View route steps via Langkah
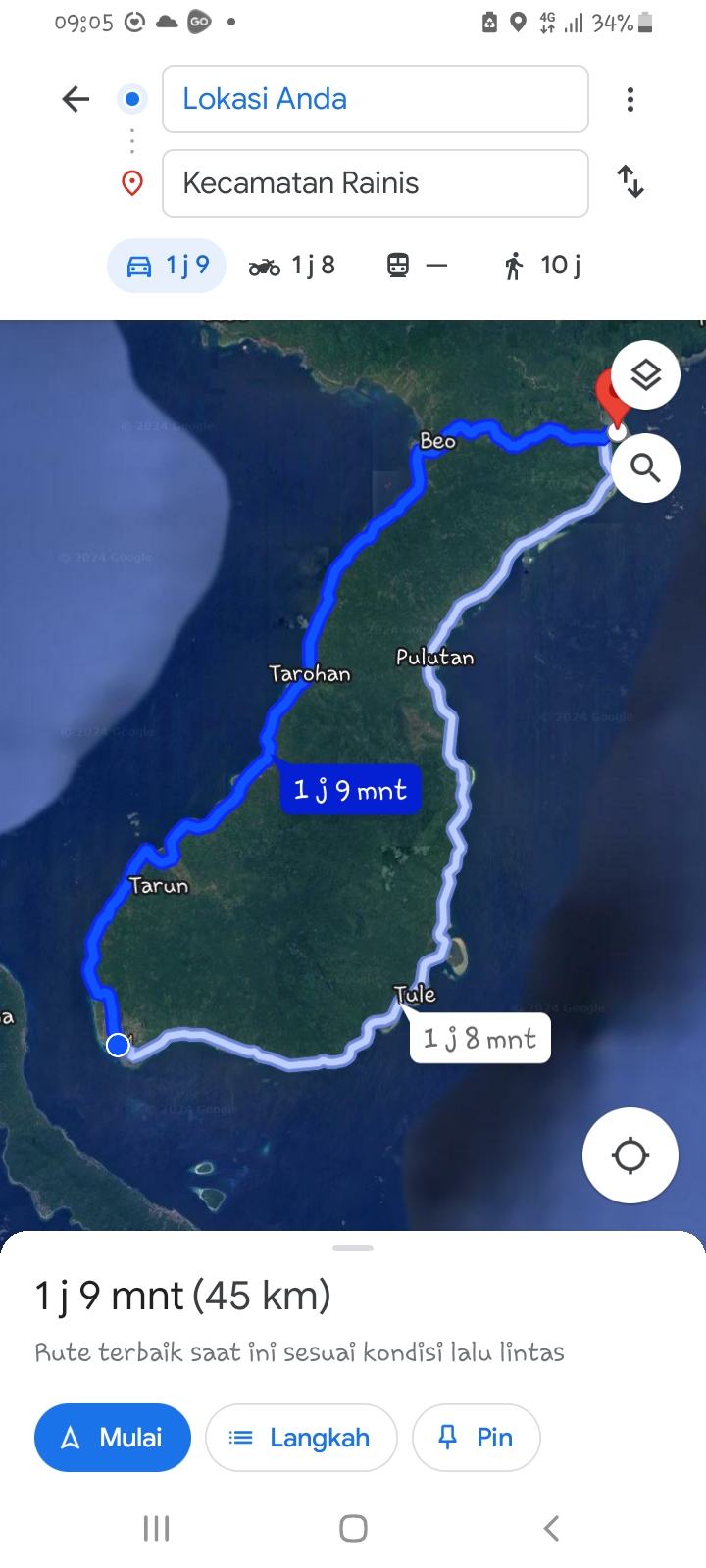 [x=301, y=1438]
